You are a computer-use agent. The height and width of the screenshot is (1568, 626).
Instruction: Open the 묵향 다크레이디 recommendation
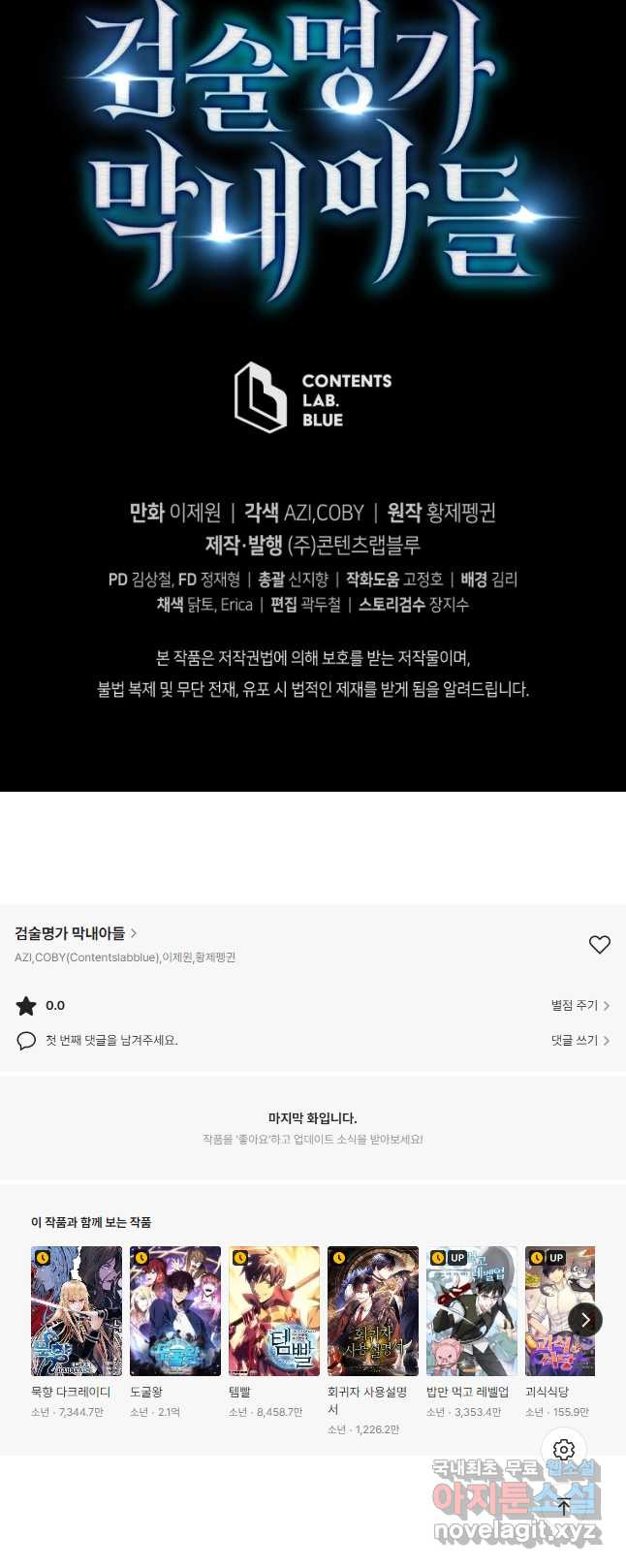coord(77,1311)
